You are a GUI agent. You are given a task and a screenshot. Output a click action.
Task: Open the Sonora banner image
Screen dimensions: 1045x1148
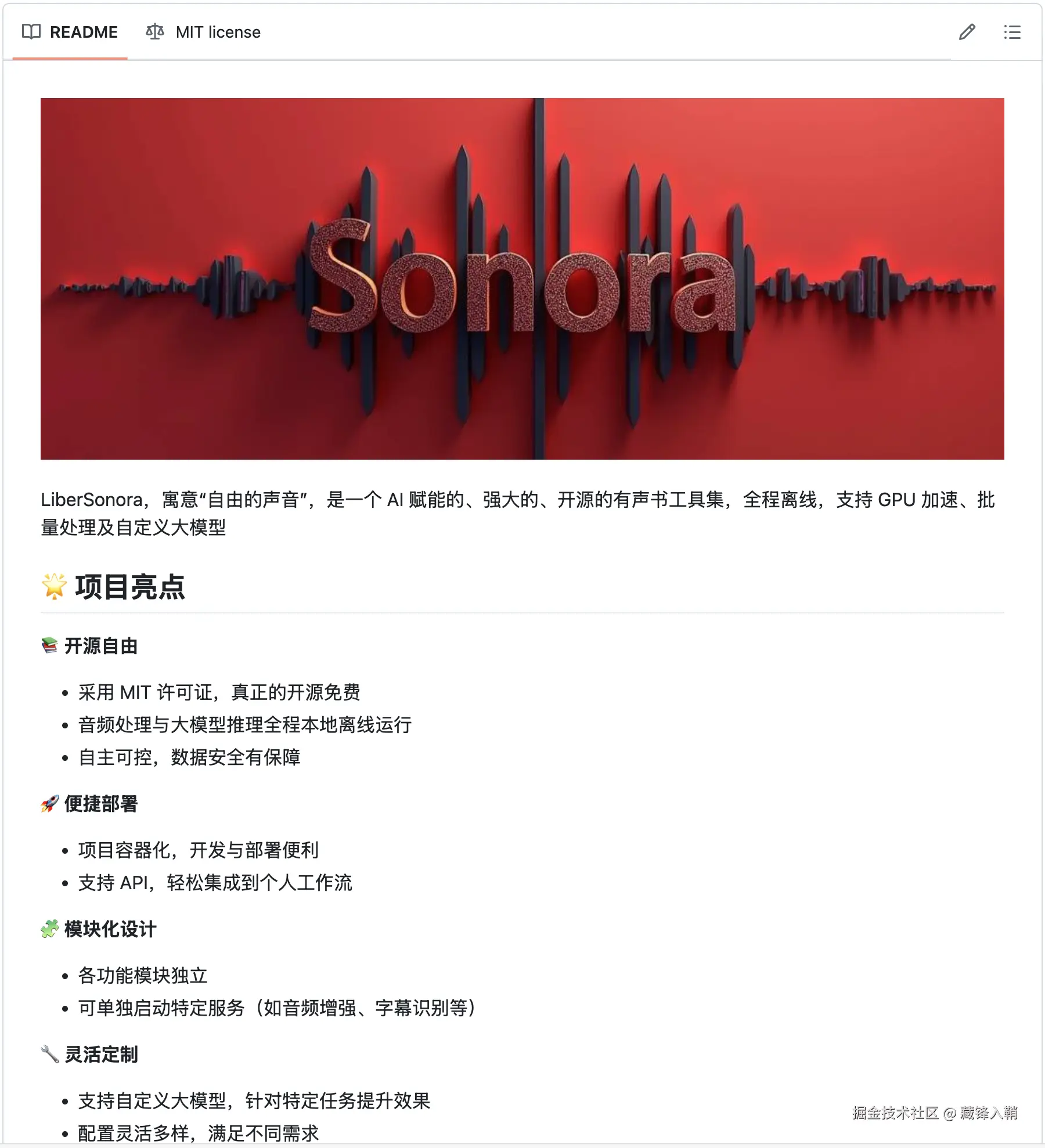pos(522,279)
